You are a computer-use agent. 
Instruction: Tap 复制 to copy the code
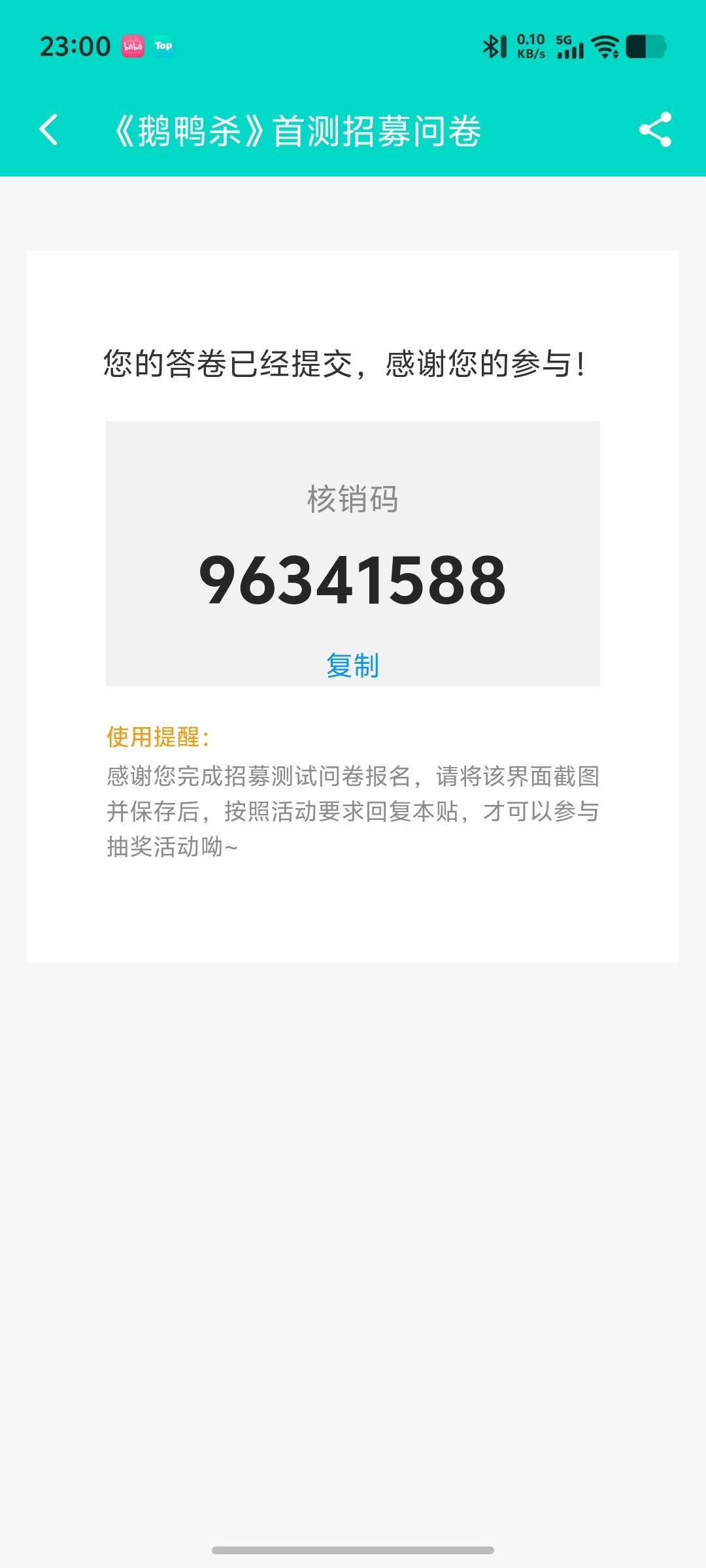[352, 665]
